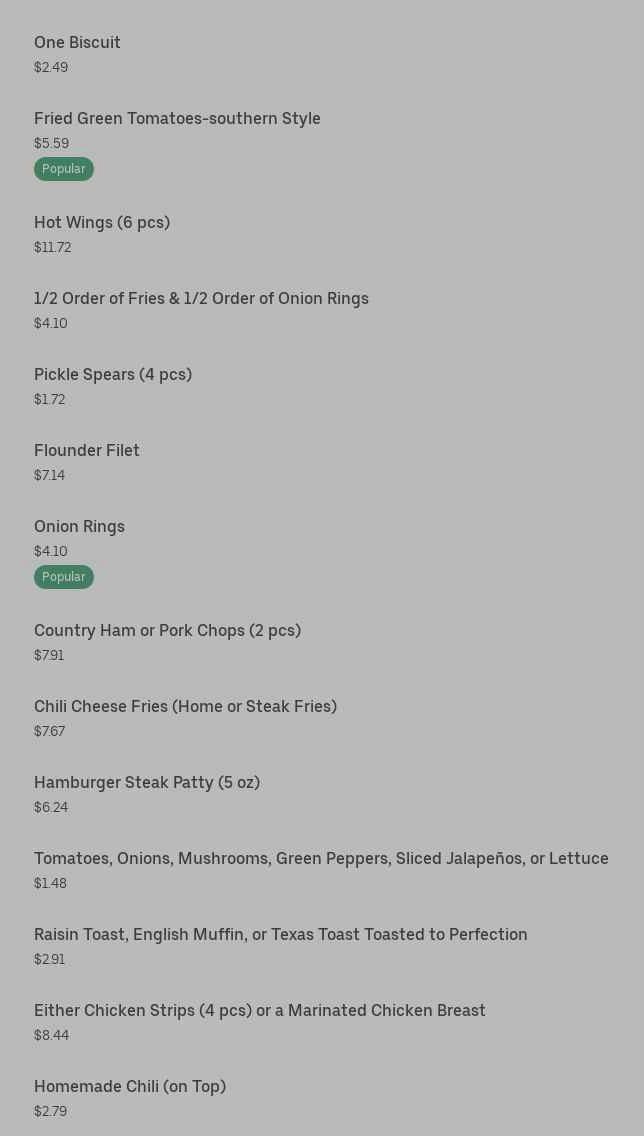This screenshot has height=1136, width=644.
Task: Select Fried Green Tomatoes-southern Style
Action: pyautogui.click(x=177, y=119)
